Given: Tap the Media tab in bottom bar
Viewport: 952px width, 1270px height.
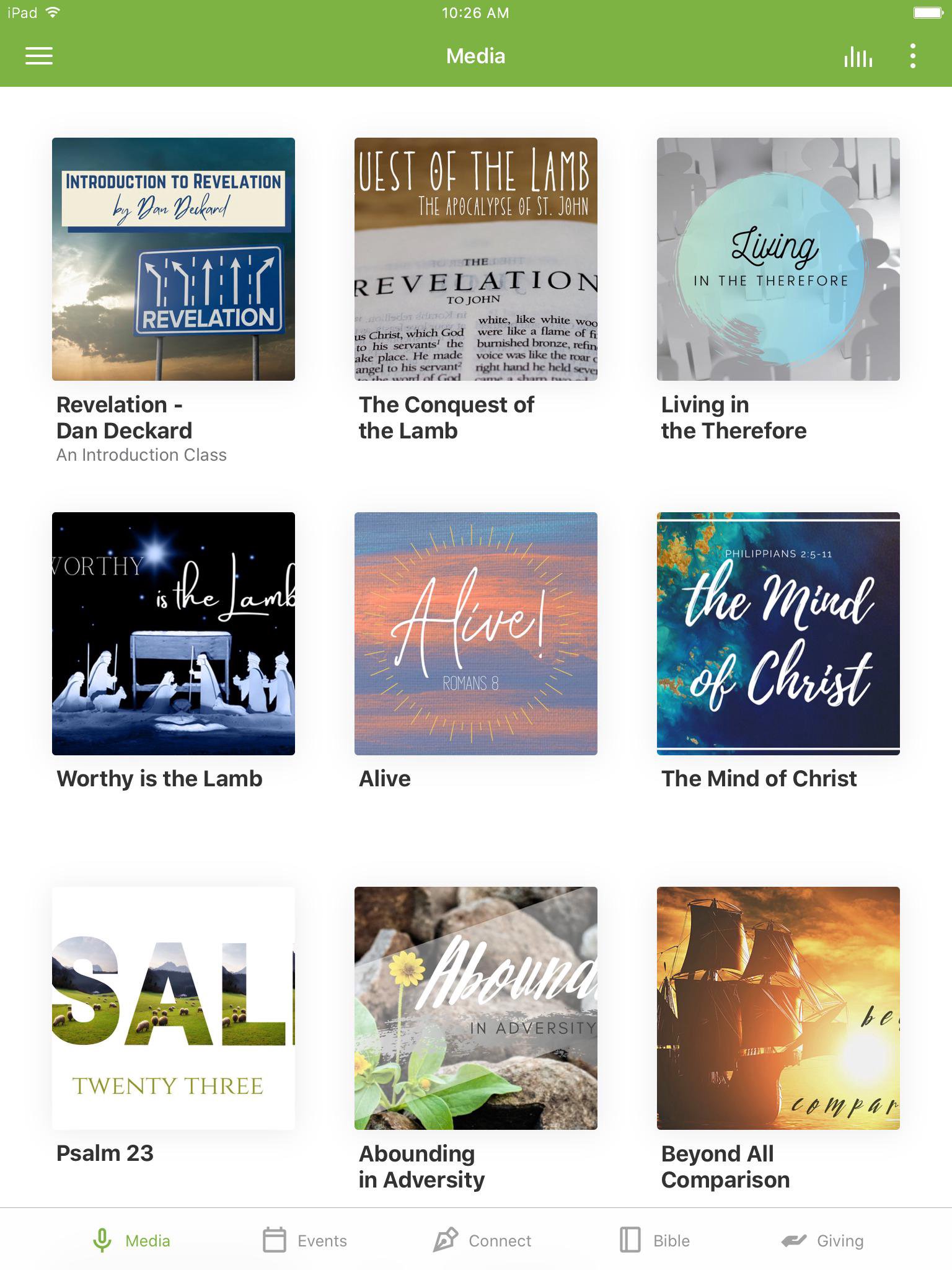Looking at the screenshot, I should (131, 1240).
